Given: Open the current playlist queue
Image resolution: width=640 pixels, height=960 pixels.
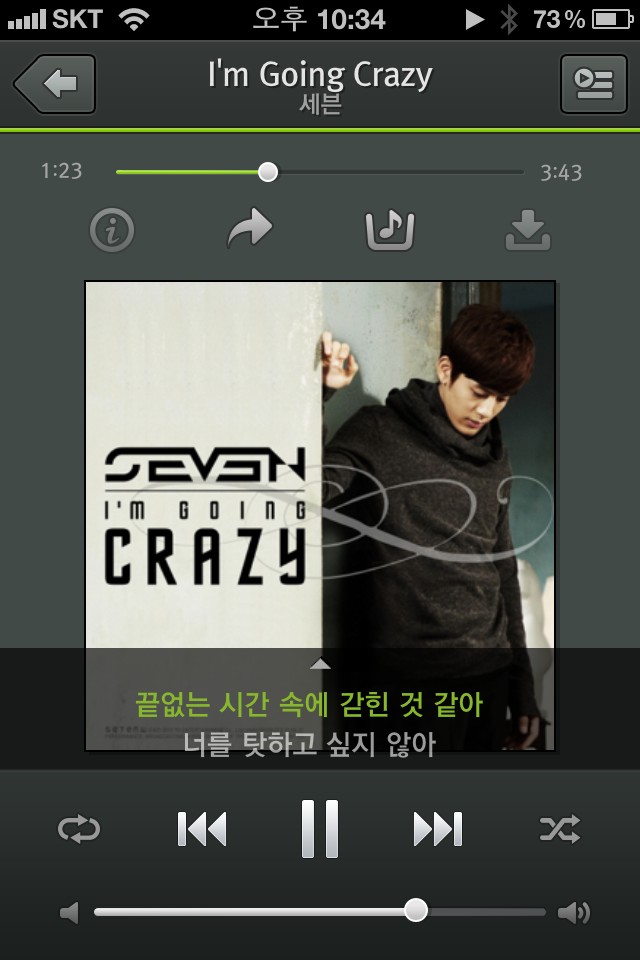Looking at the screenshot, I should 593,84.
